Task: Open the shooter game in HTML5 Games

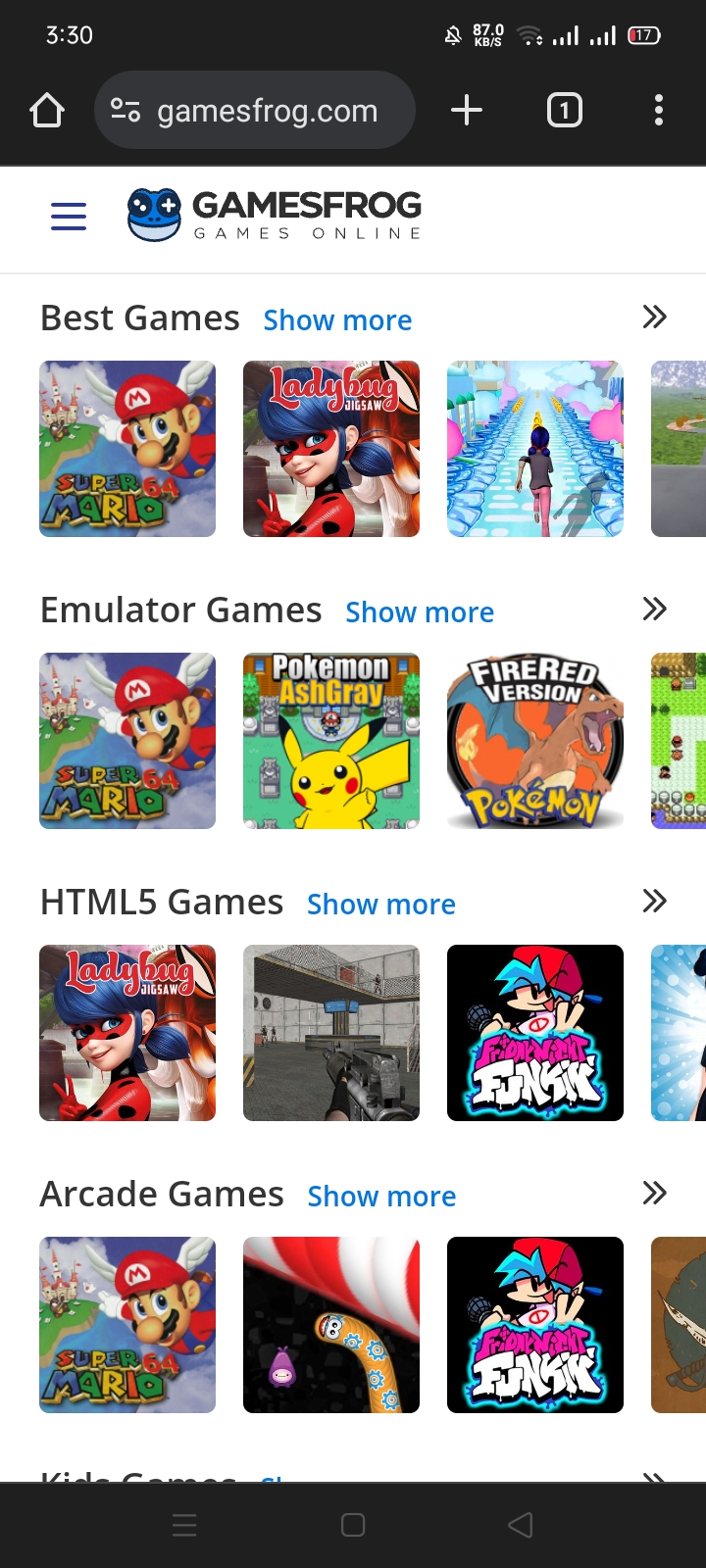Action: (x=331, y=1033)
